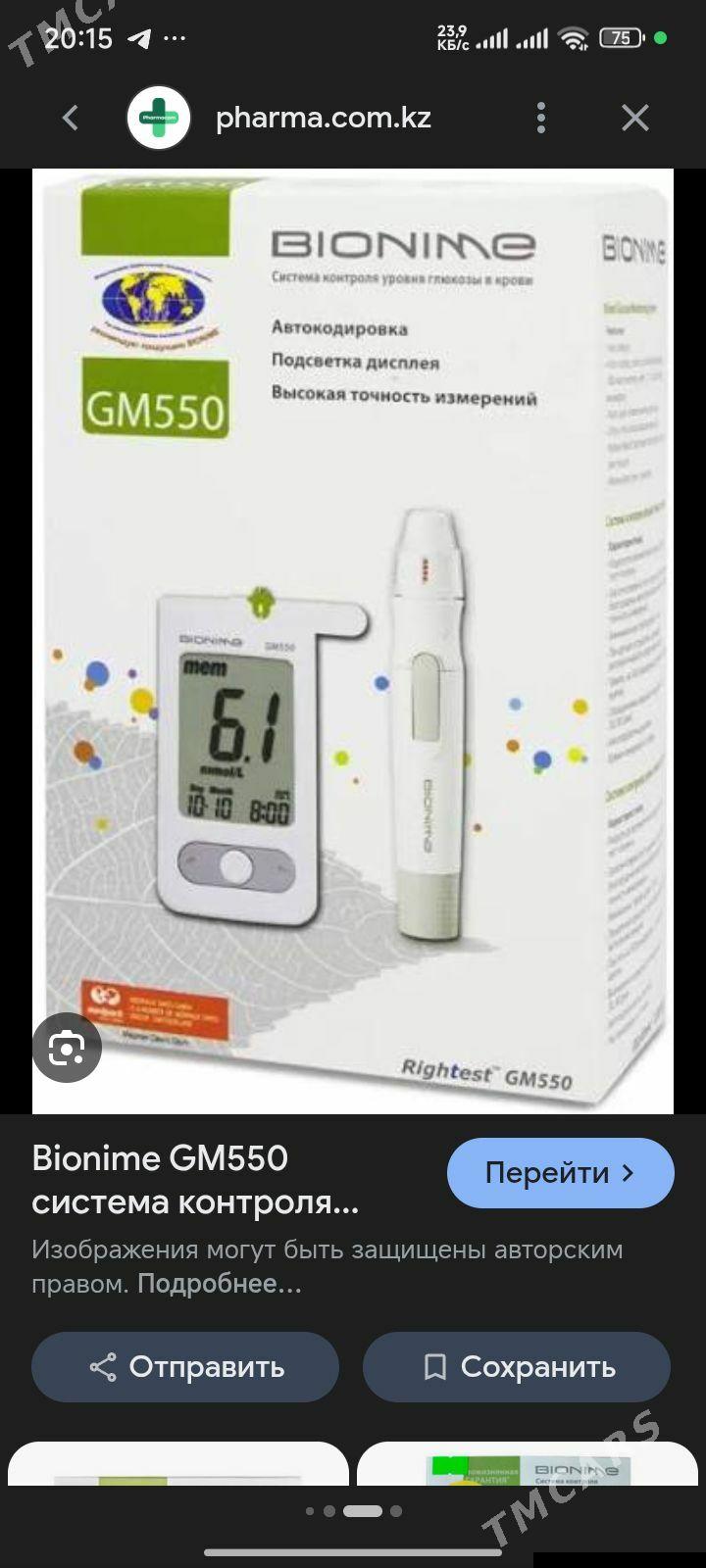Close the image viewer
Image resolution: width=706 pixels, height=1568 pixels.
pos(635,119)
